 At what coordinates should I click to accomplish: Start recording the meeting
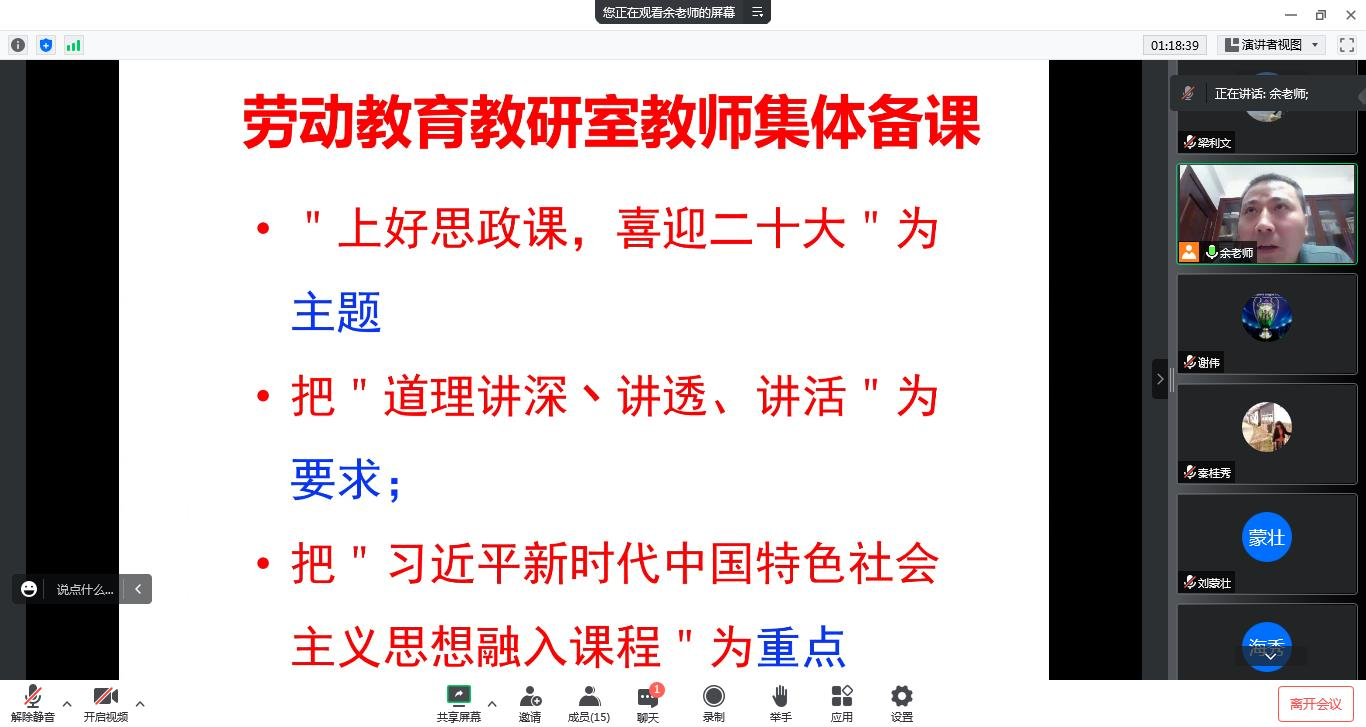point(713,703)
